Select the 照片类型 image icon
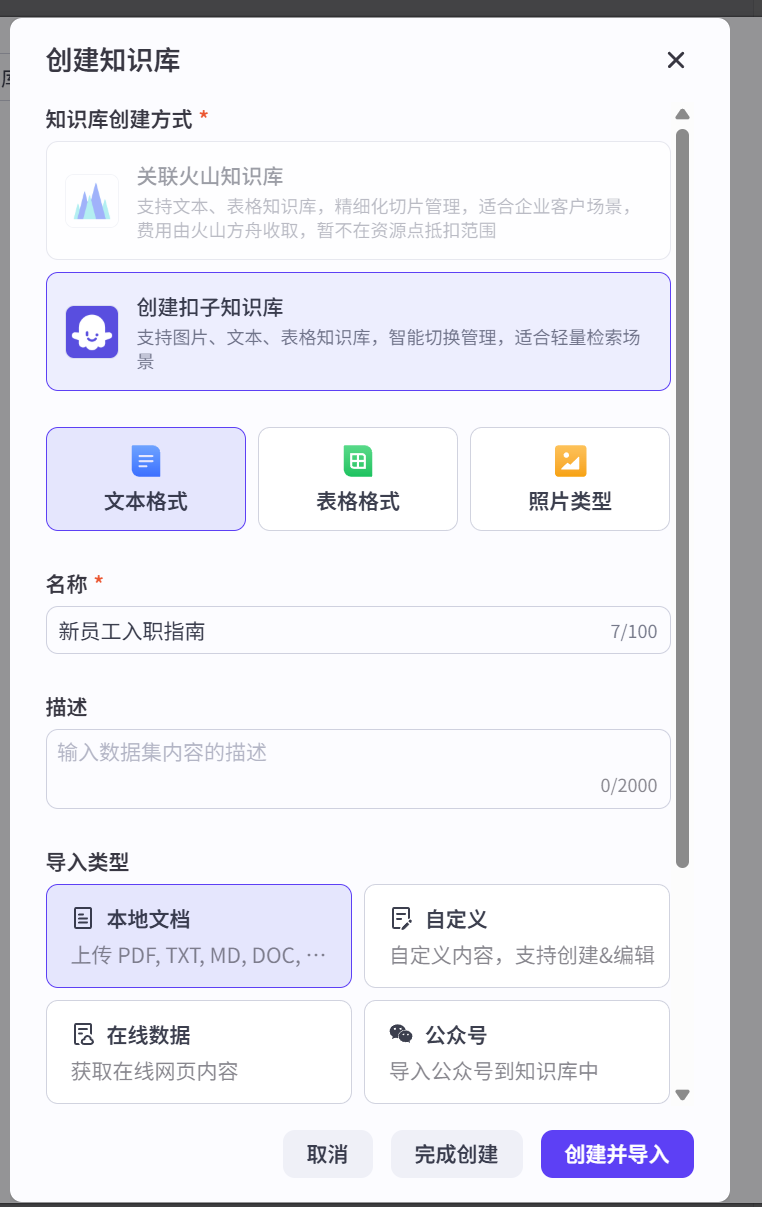 coord(569,461)
